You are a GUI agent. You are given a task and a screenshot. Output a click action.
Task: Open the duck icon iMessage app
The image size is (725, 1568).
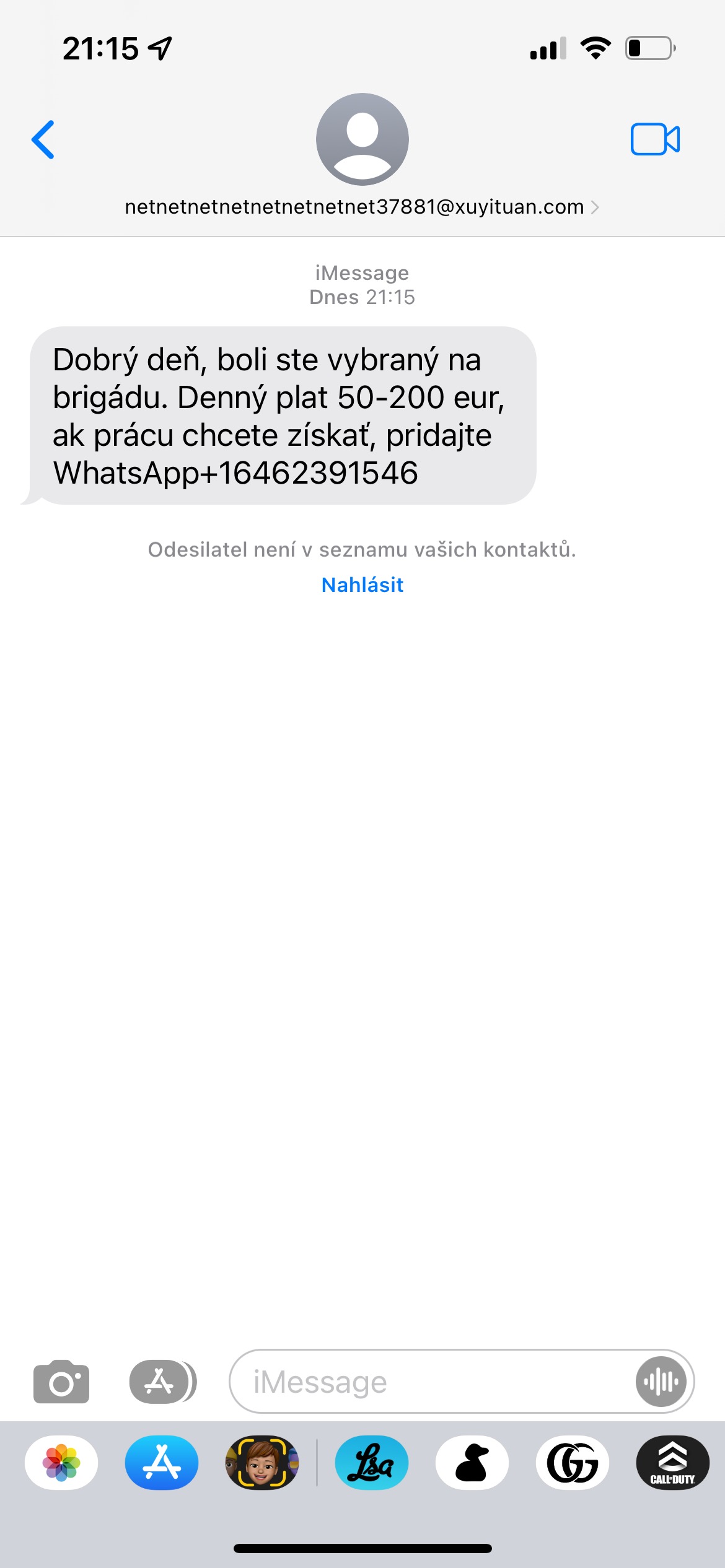[472, 1463]
